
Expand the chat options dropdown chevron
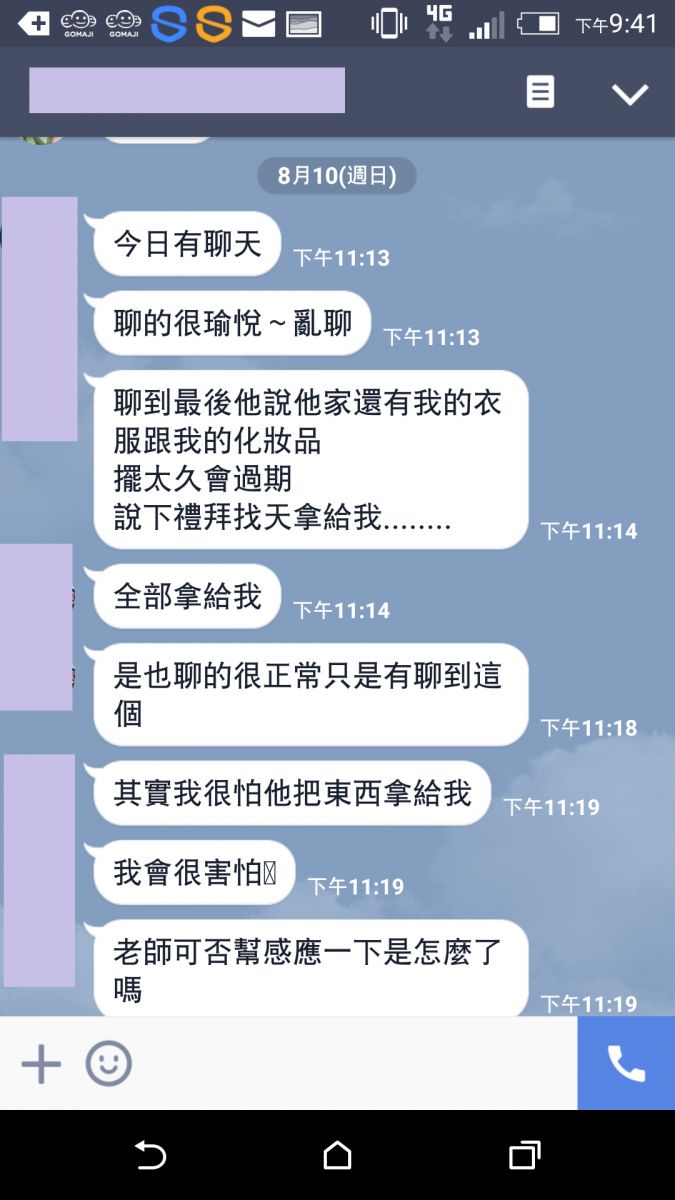[x=630, y=94]
